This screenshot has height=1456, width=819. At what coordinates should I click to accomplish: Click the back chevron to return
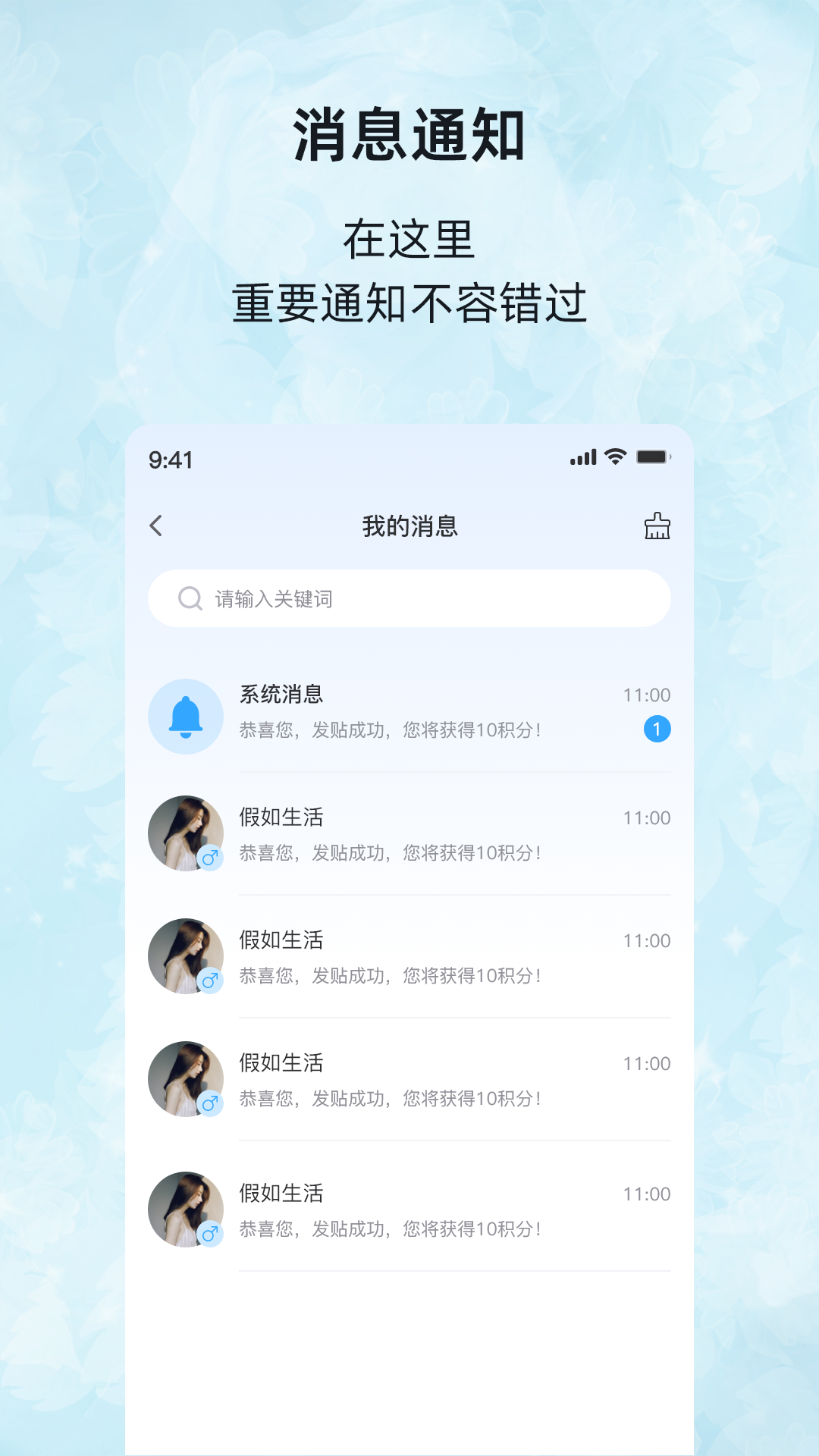click(x=158, y=526)
